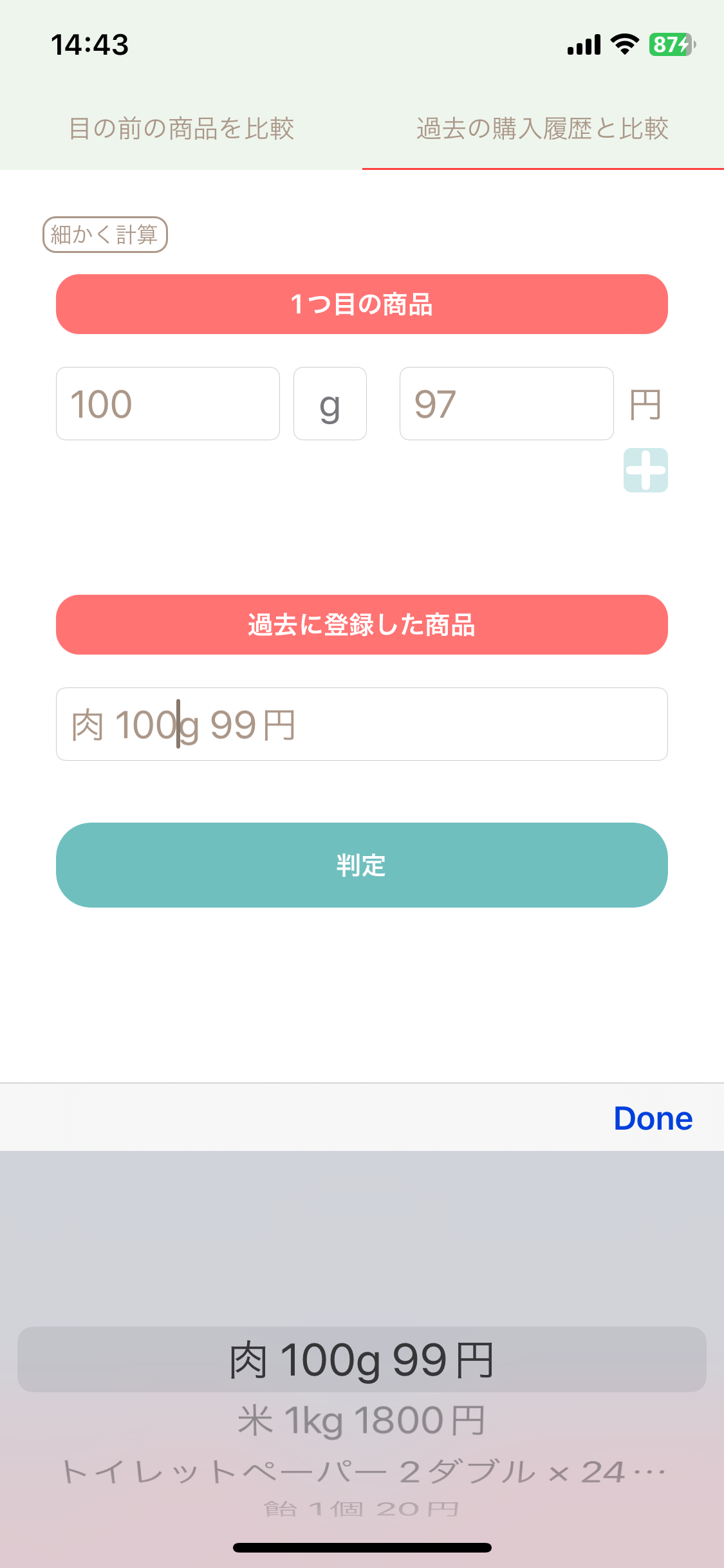Add another item with the plus icon
Screen dimensions: 724x1568
(645, 471)
